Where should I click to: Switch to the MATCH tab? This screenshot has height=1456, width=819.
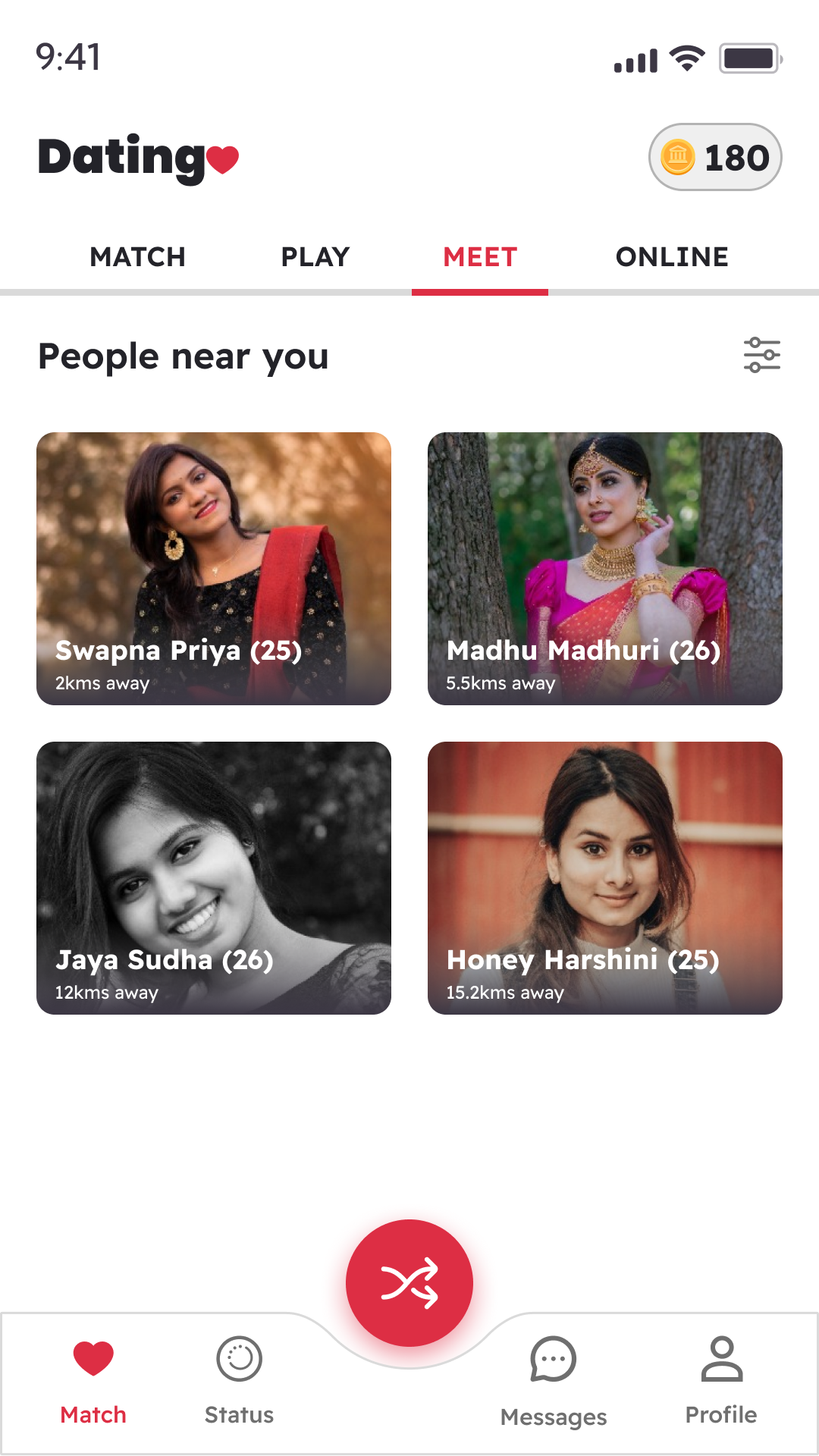(x=137, y=256)
